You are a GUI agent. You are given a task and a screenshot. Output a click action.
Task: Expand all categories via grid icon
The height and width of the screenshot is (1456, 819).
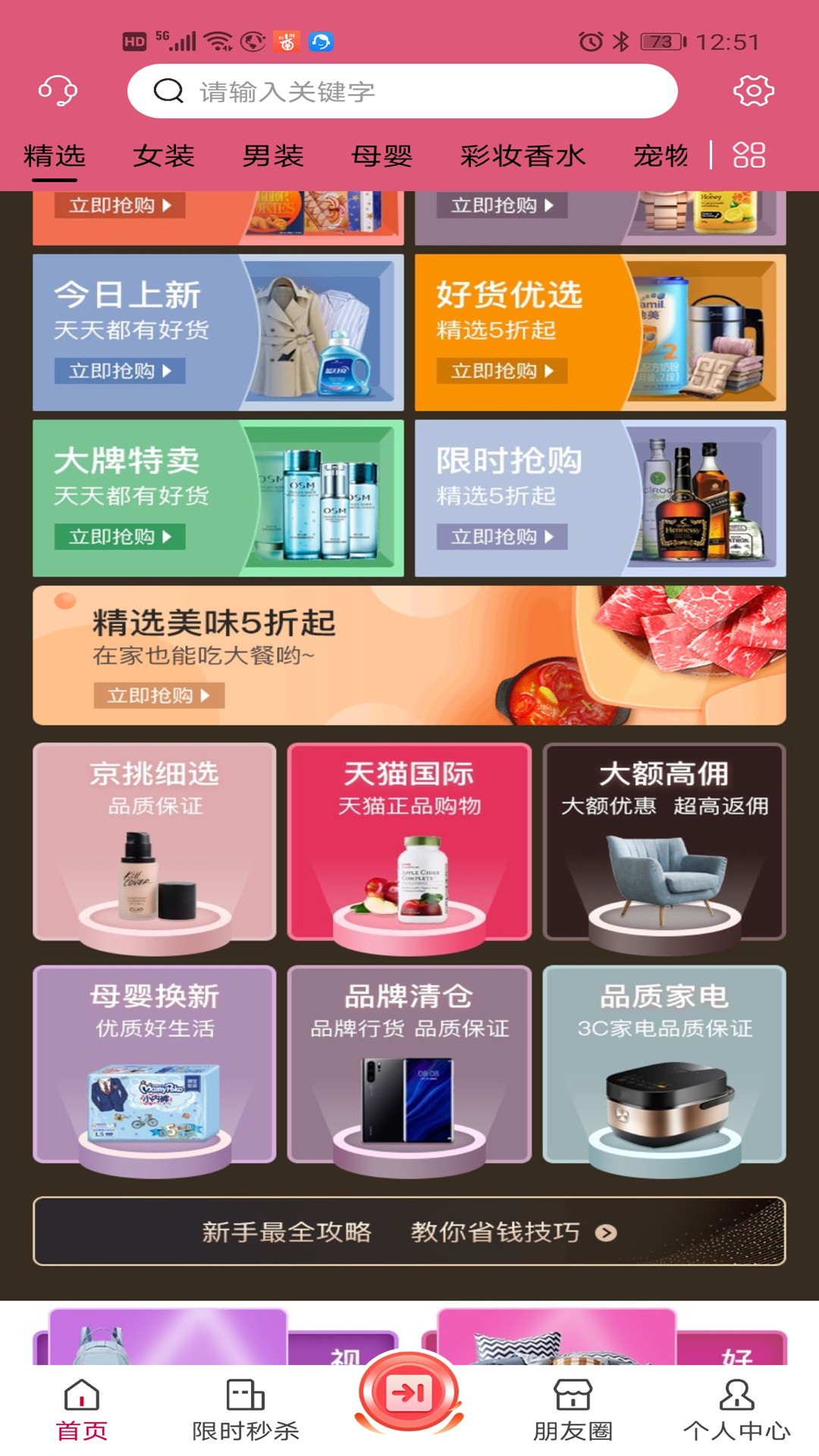[x=748, y=157]
